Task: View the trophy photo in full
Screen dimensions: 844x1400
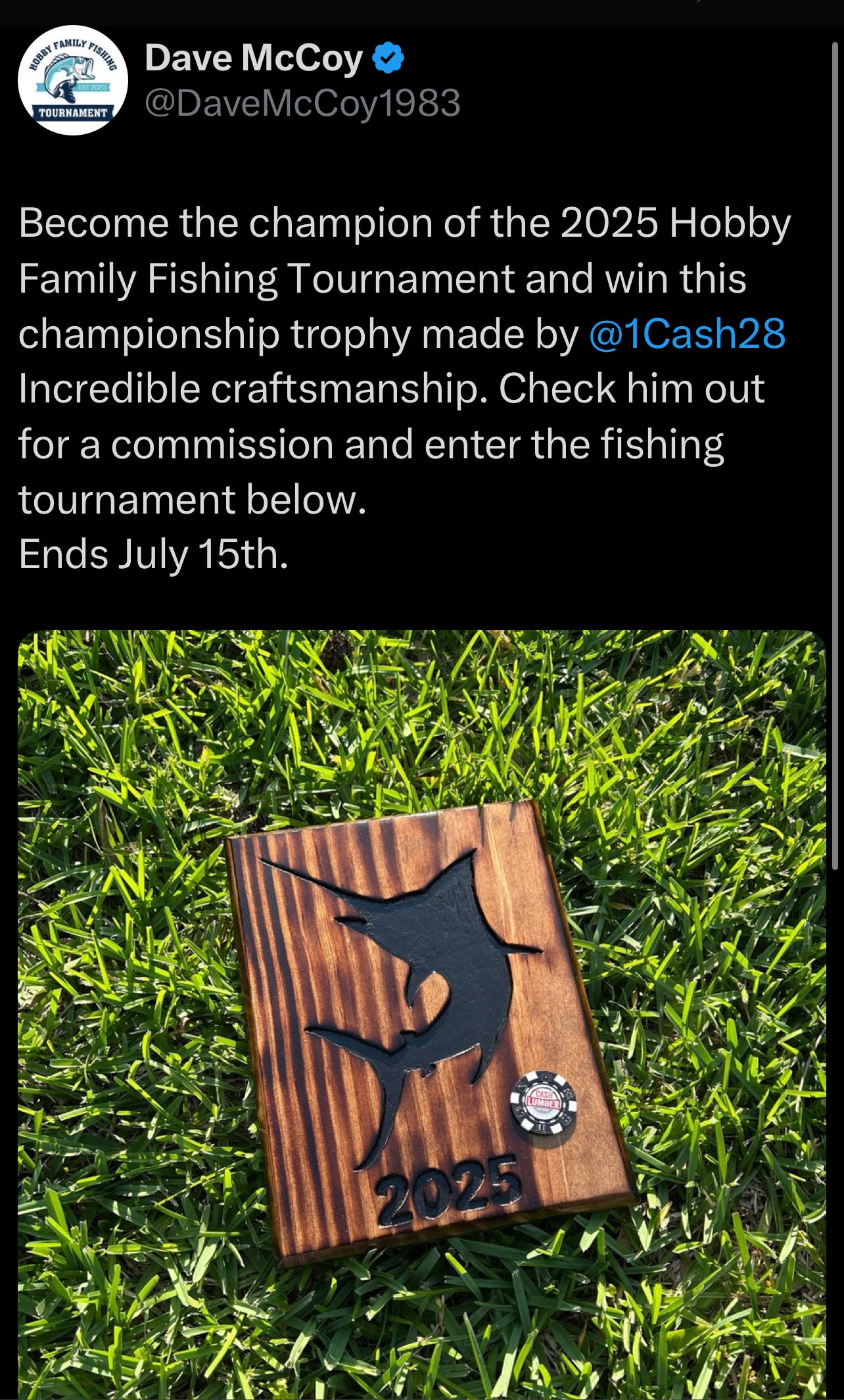Action: tap(422, 1013)
